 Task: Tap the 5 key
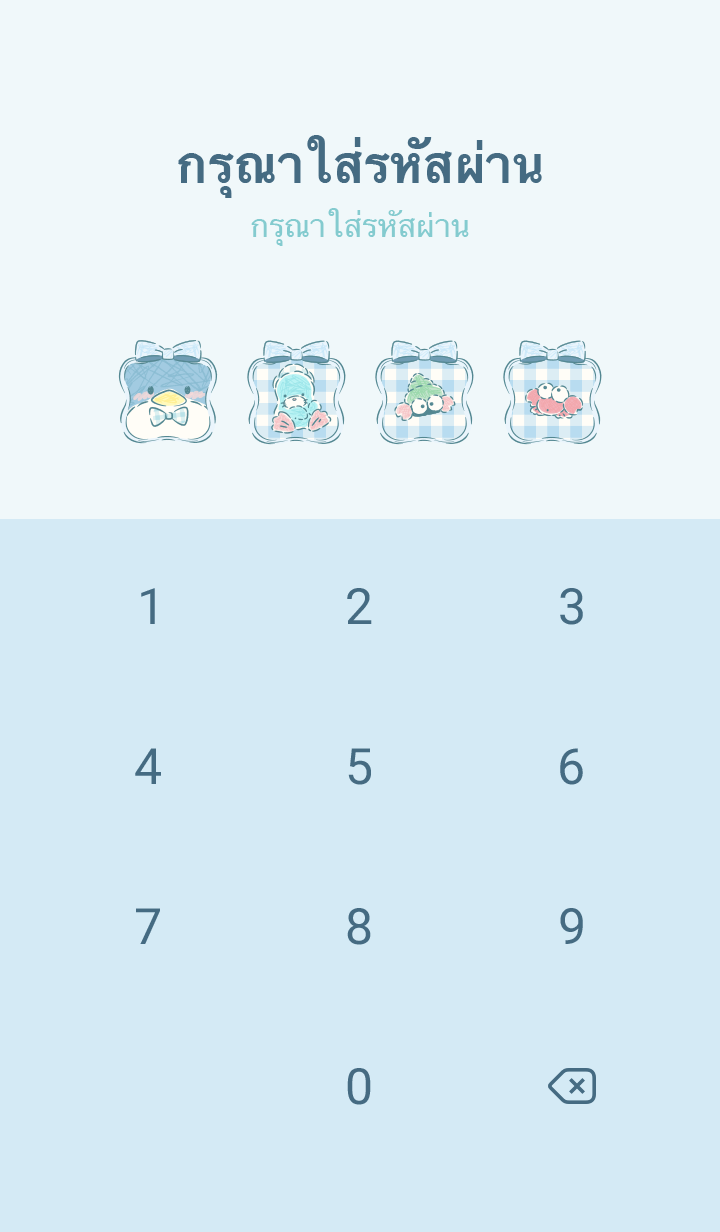point(359,767)
